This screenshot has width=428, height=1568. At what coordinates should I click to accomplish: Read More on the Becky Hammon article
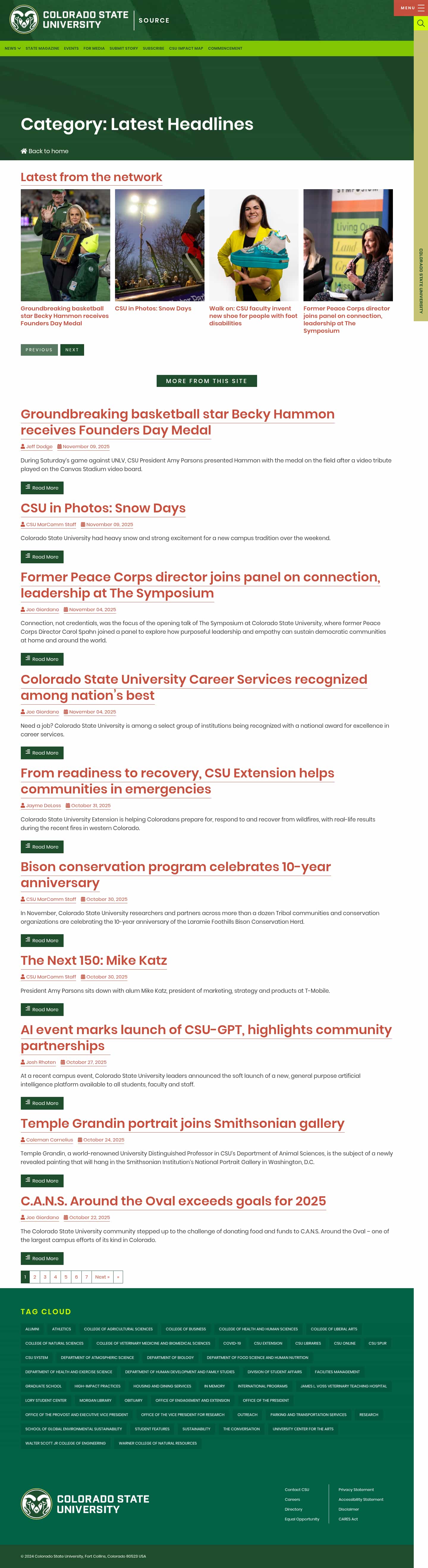coord(42,487)
